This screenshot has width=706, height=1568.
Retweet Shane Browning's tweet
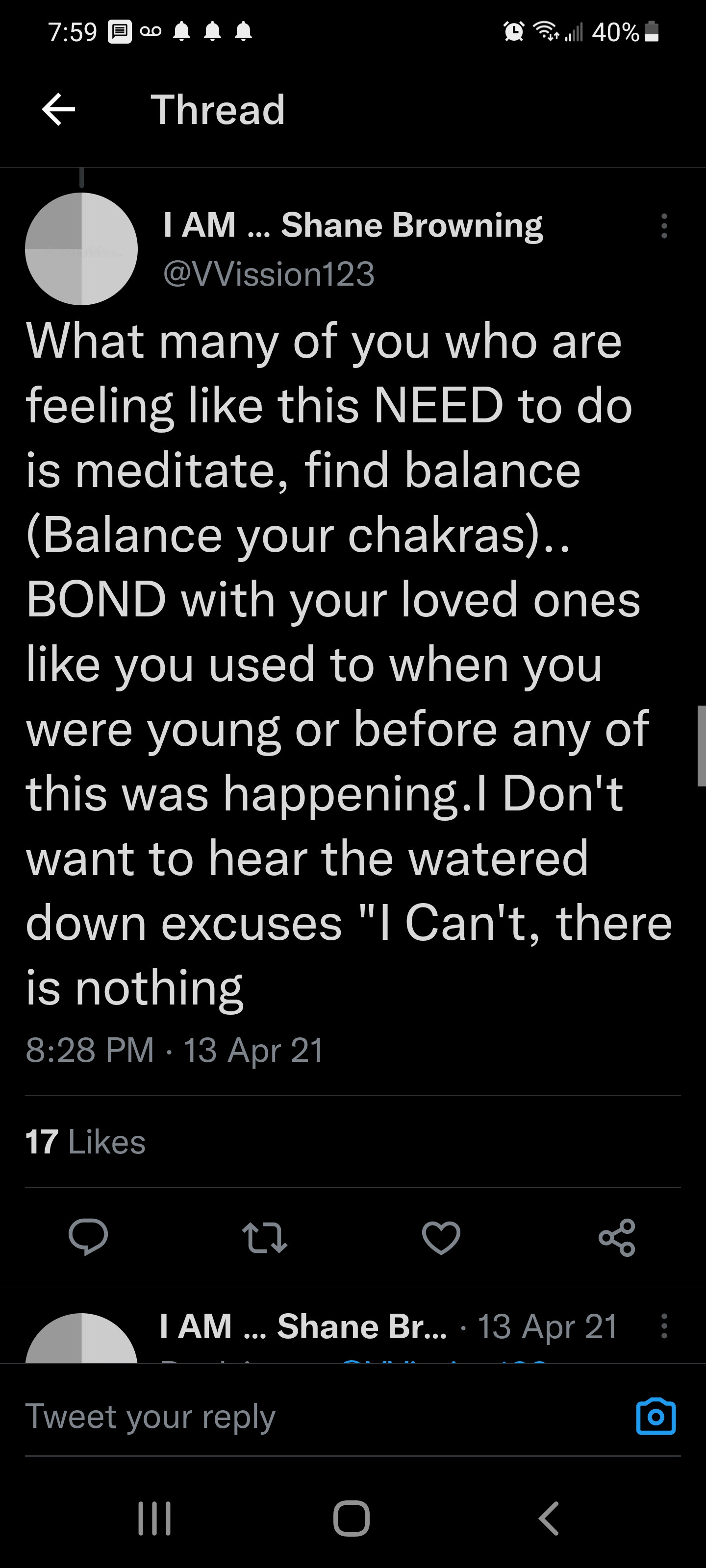click(264, 1237)
